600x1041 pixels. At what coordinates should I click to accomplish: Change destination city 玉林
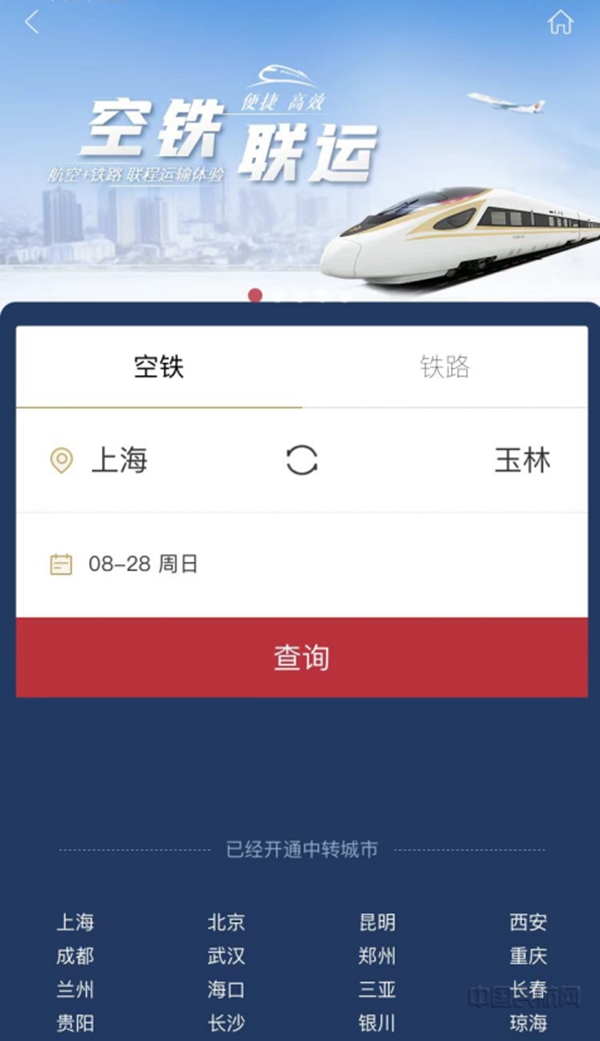coord(522,460)
